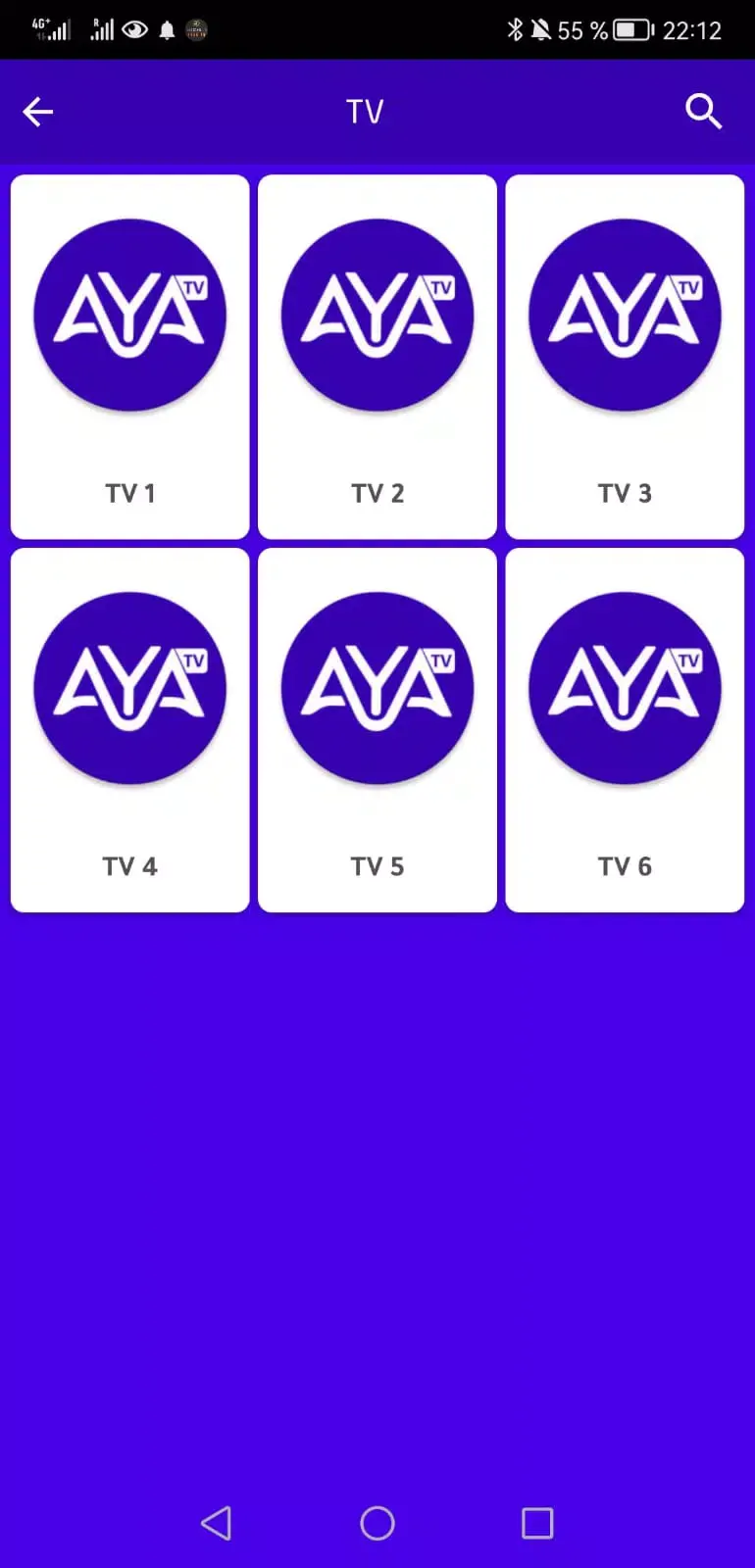Open the system recent apps button
The width and height of the screenshot is (755, 1568).
[537, 1523]
